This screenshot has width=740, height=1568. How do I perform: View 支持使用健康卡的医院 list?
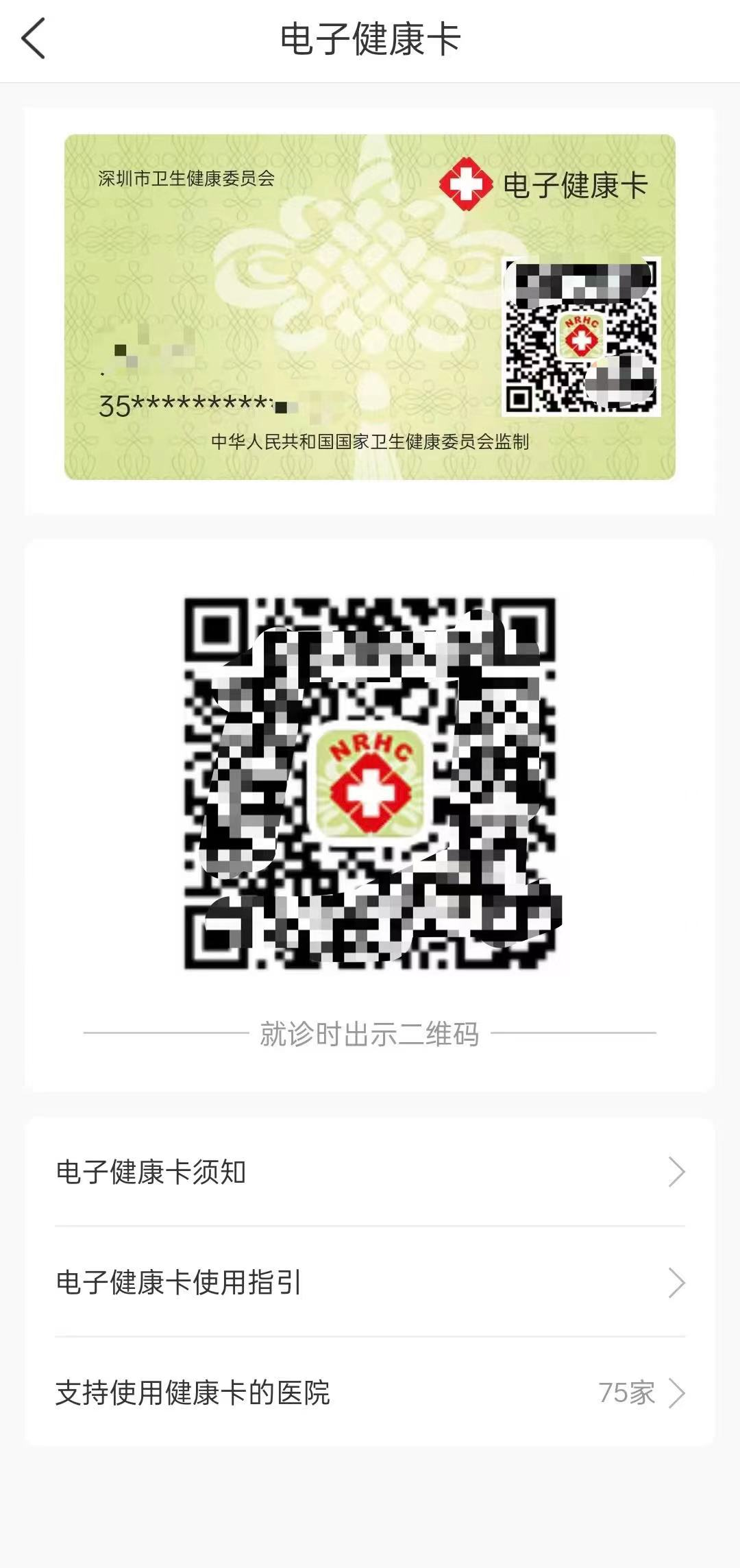[370, 1392]
